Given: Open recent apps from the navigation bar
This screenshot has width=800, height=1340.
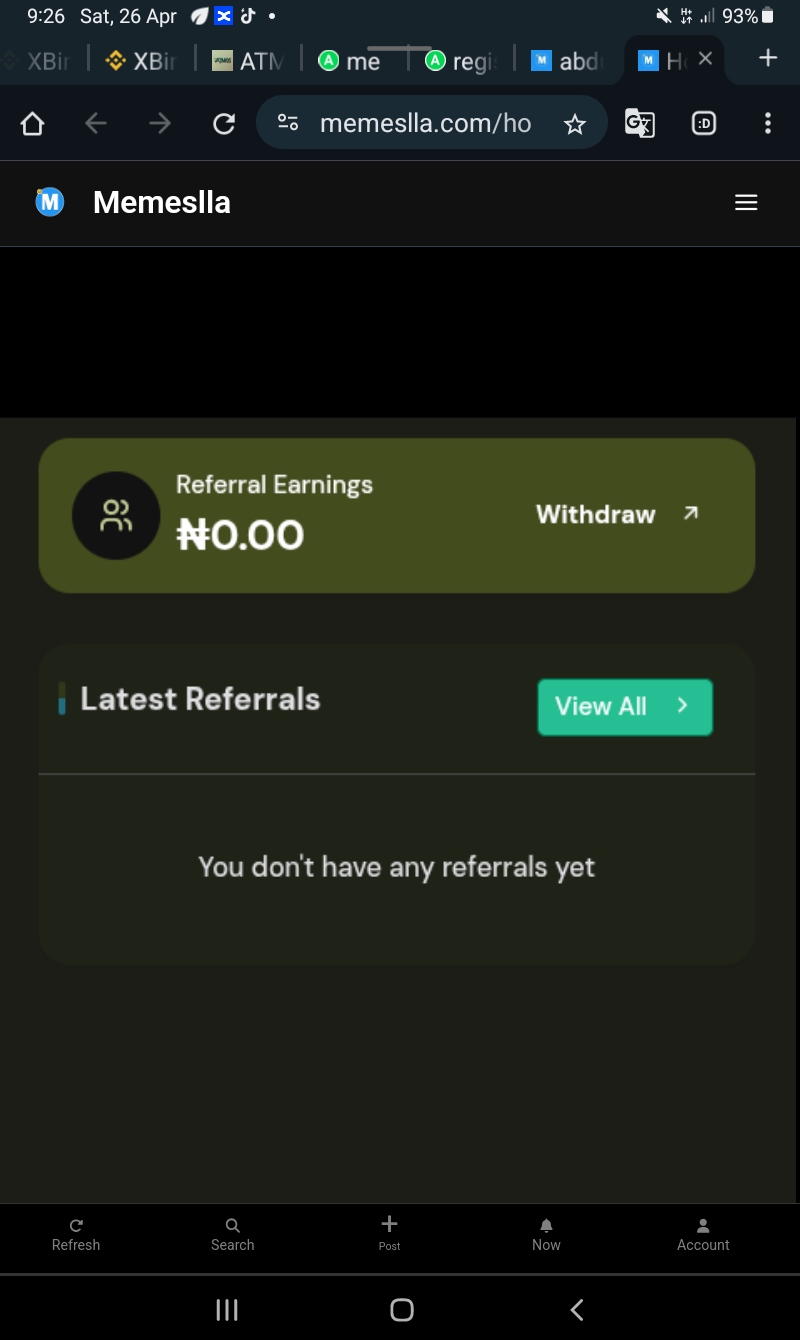Looking at the screenshot, I should pyautogui.click(x=227, y=1310).
